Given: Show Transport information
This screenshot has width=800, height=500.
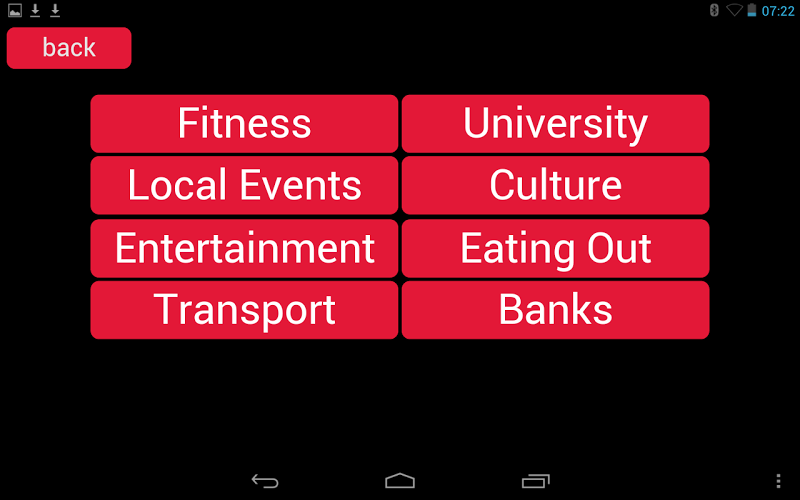Looking at the screenshot, I should coord(244,310).
